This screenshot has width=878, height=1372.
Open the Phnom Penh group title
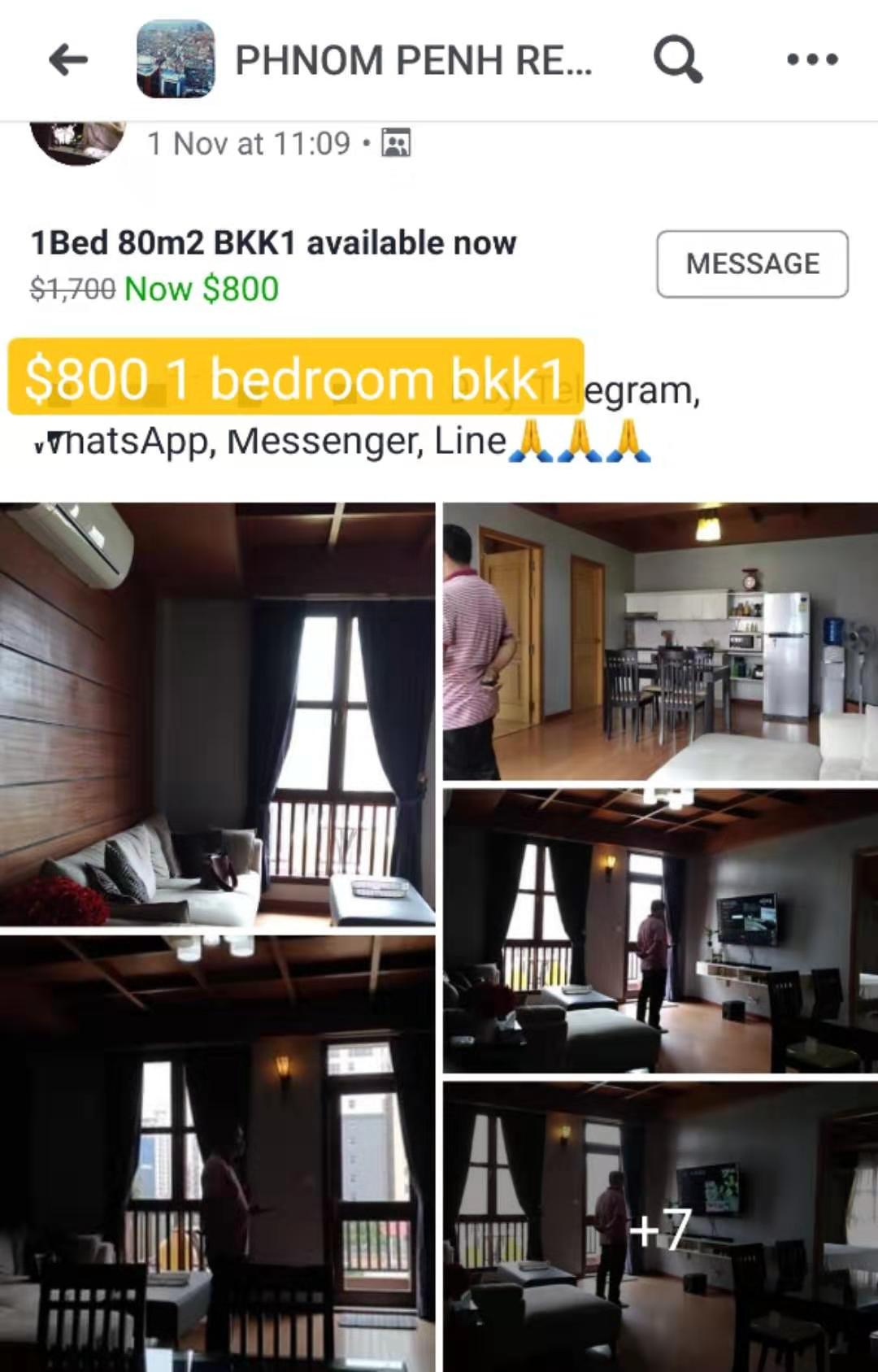coord(413,60)
